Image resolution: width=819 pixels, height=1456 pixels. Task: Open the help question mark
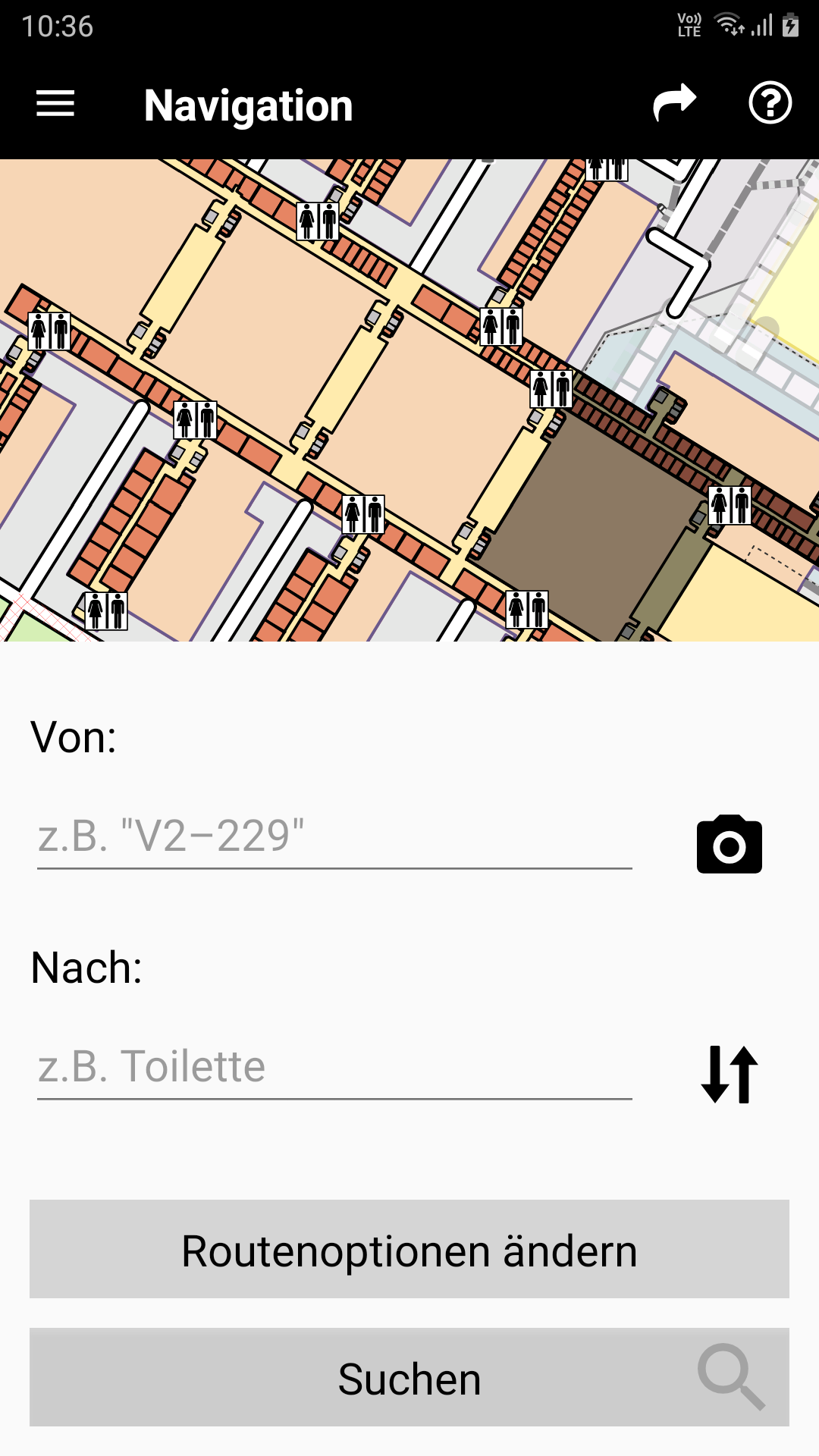770,102
